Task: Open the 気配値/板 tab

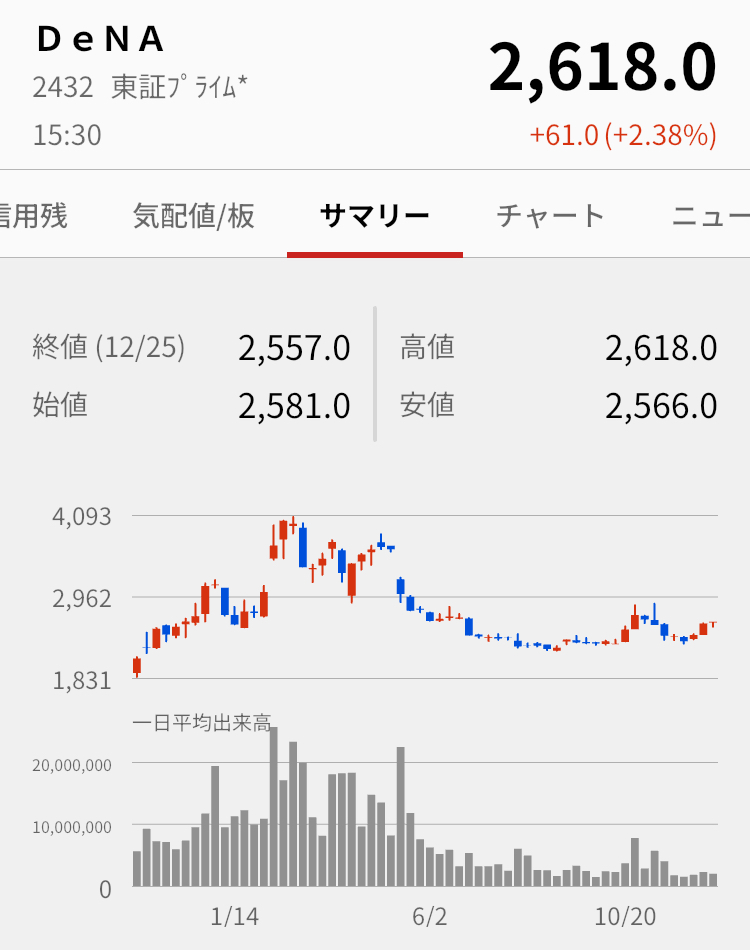Action: [x=193, y=215]
